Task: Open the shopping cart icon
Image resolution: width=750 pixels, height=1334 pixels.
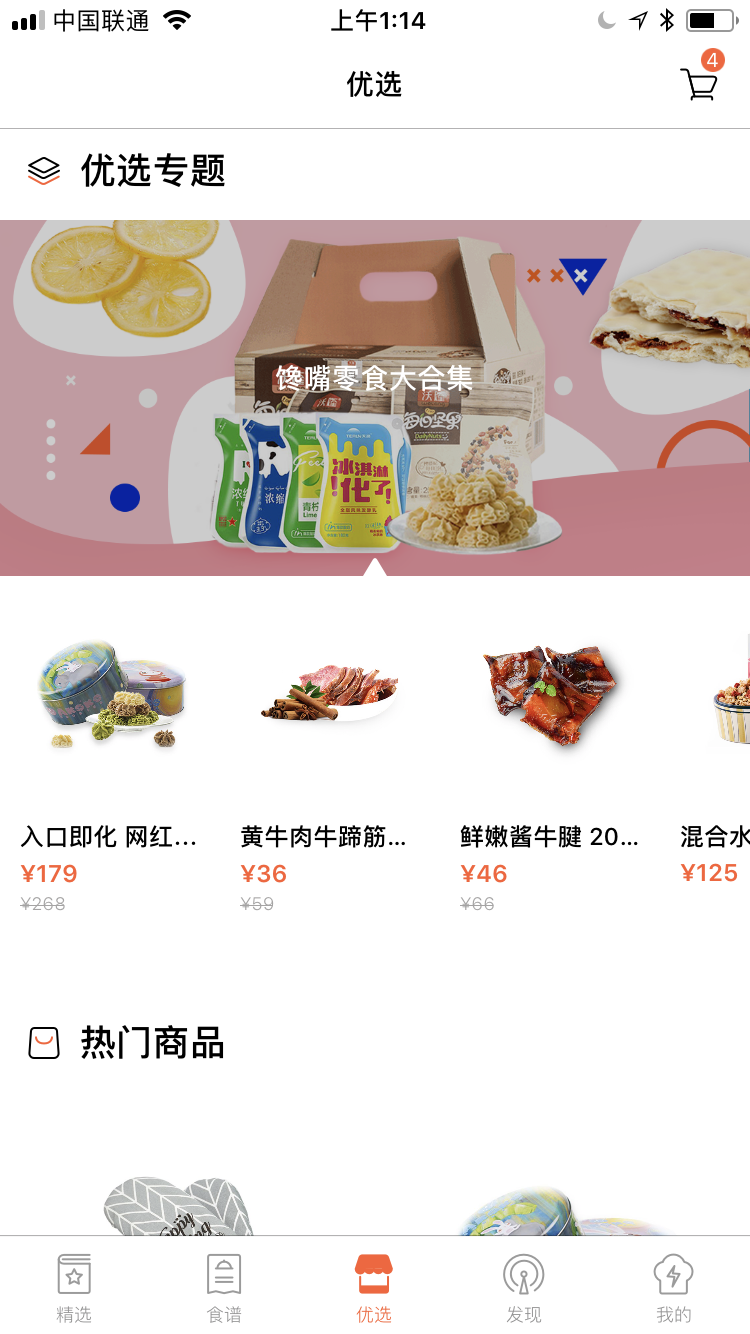Action: click(700, 84)
